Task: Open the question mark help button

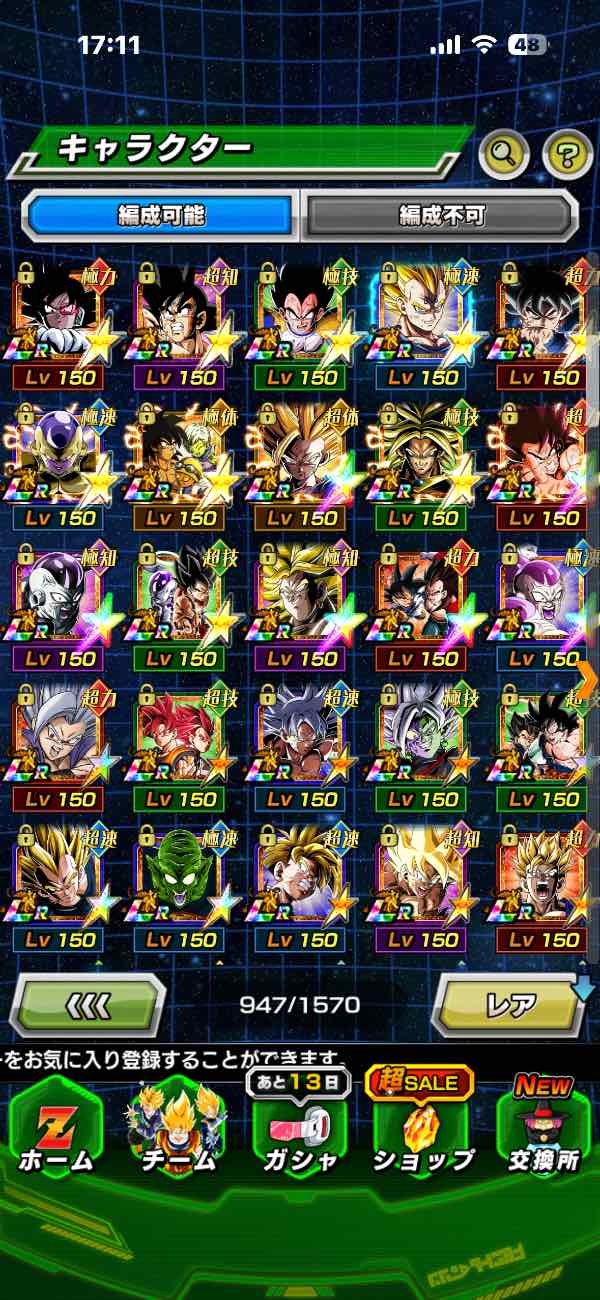Action: tap(567, 154)
